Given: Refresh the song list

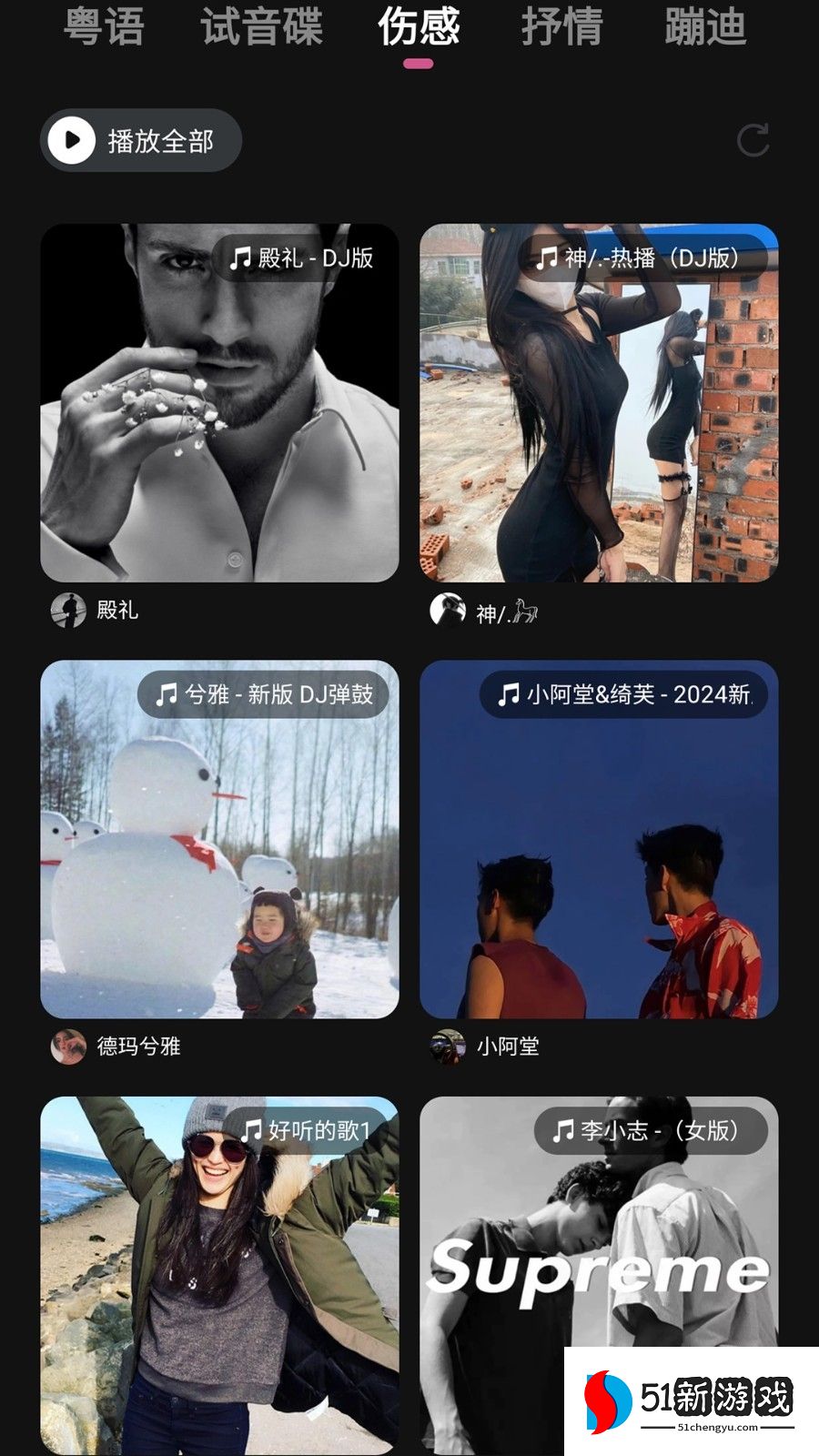Looking at the screenshot, I should (x=753, y=140).
